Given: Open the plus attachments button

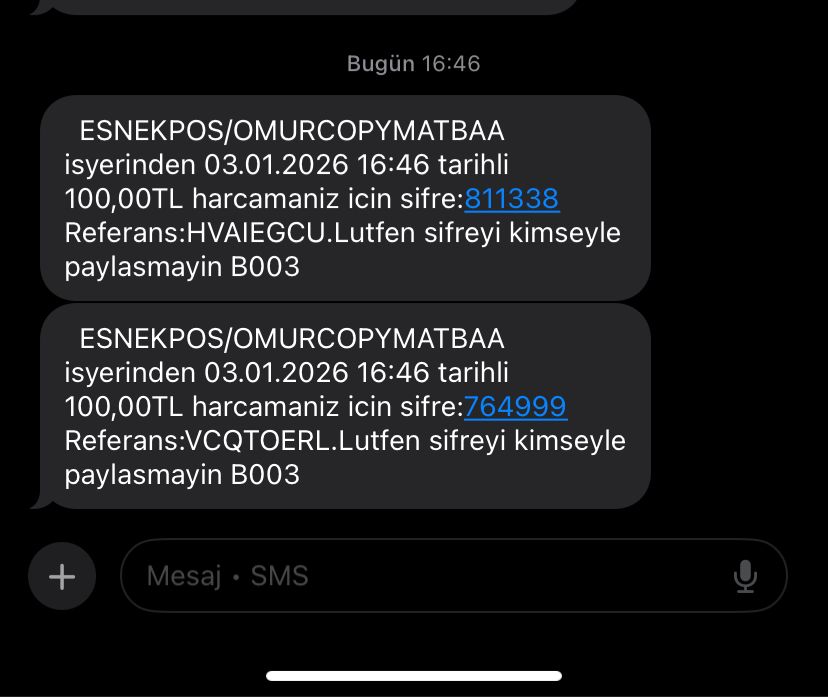Looking at the screenshot, I should click(x=62, y=576).
